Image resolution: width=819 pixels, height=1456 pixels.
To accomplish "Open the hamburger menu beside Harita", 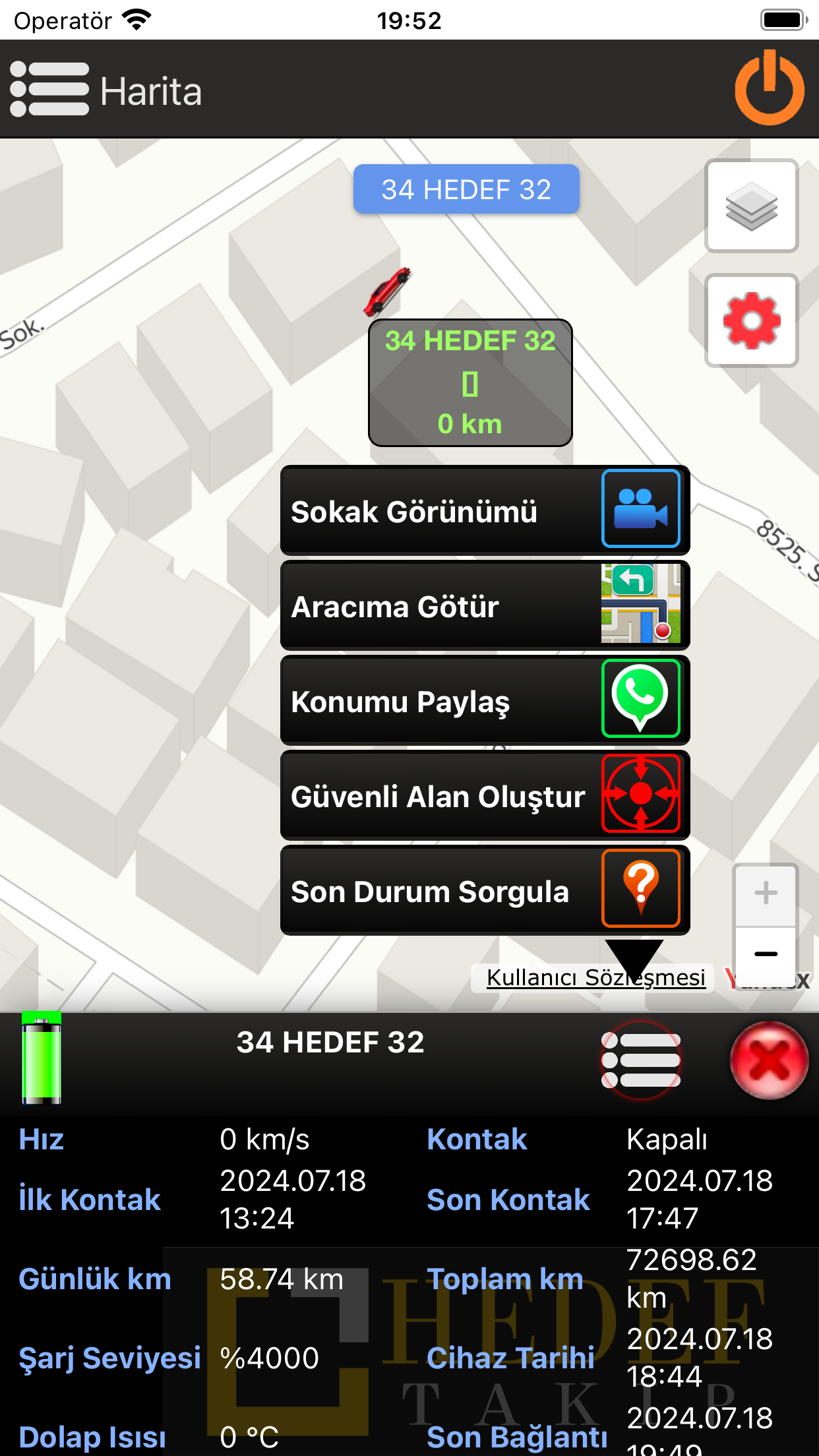I will coord(48,89).
